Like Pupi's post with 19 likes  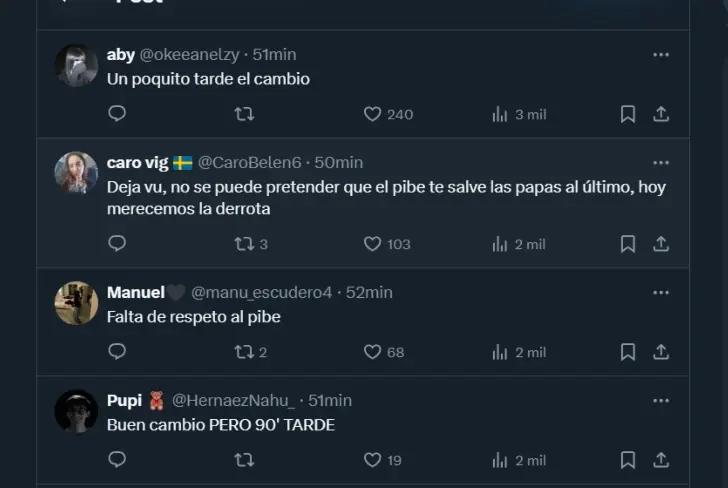[372, 460]
